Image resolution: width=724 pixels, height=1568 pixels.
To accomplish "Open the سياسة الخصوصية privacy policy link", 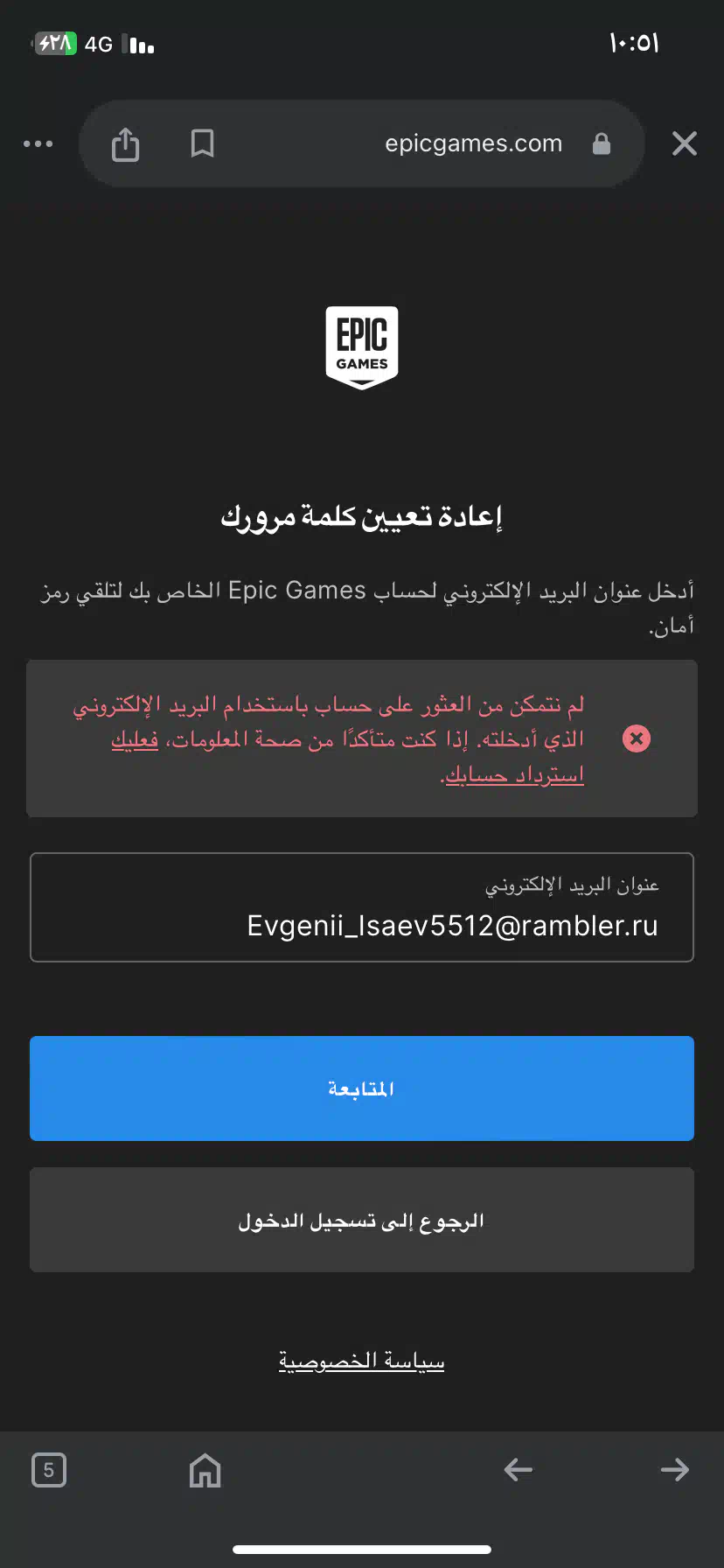I will pyautogui.click(x=362, y=1361).
